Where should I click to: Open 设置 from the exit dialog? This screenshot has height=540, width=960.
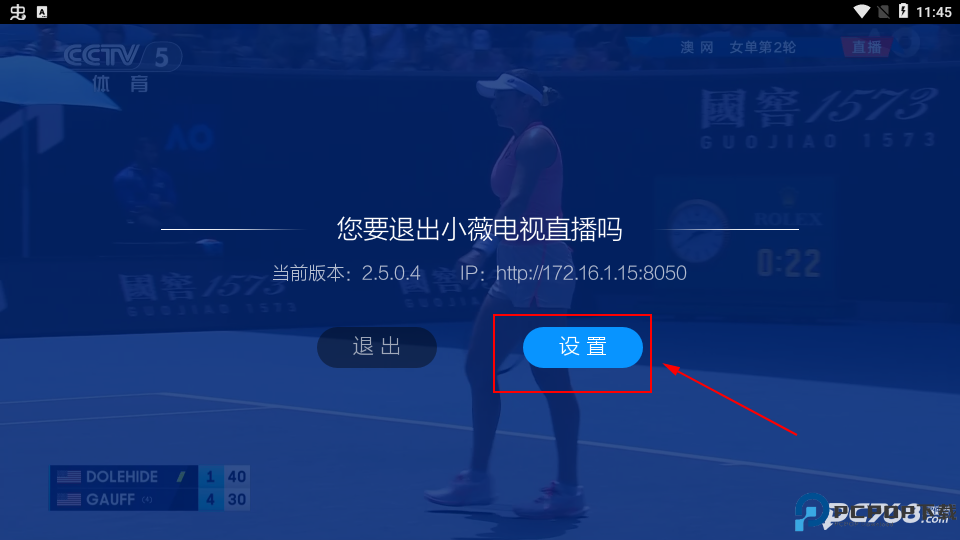click(582, 347)
